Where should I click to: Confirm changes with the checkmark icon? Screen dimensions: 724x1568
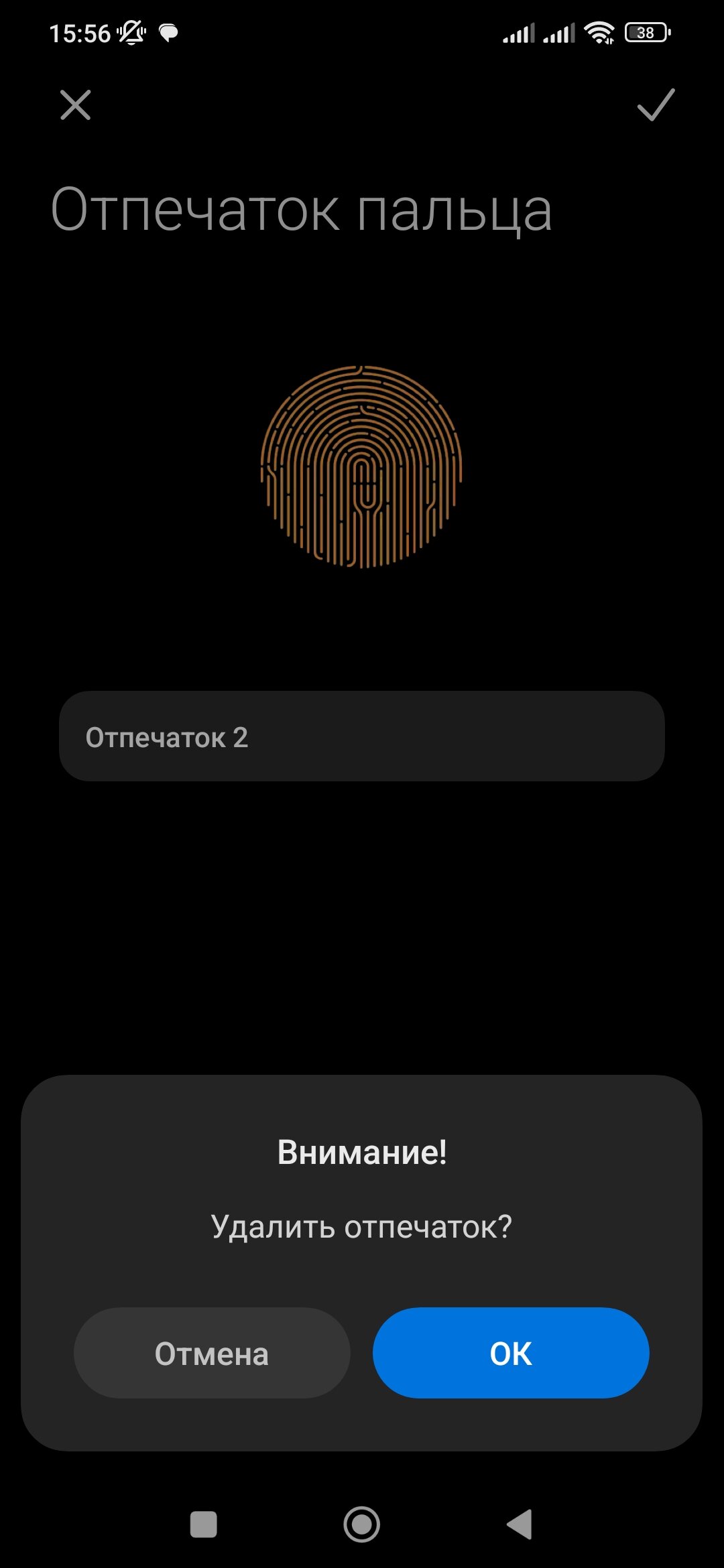[x=655, y=105]
